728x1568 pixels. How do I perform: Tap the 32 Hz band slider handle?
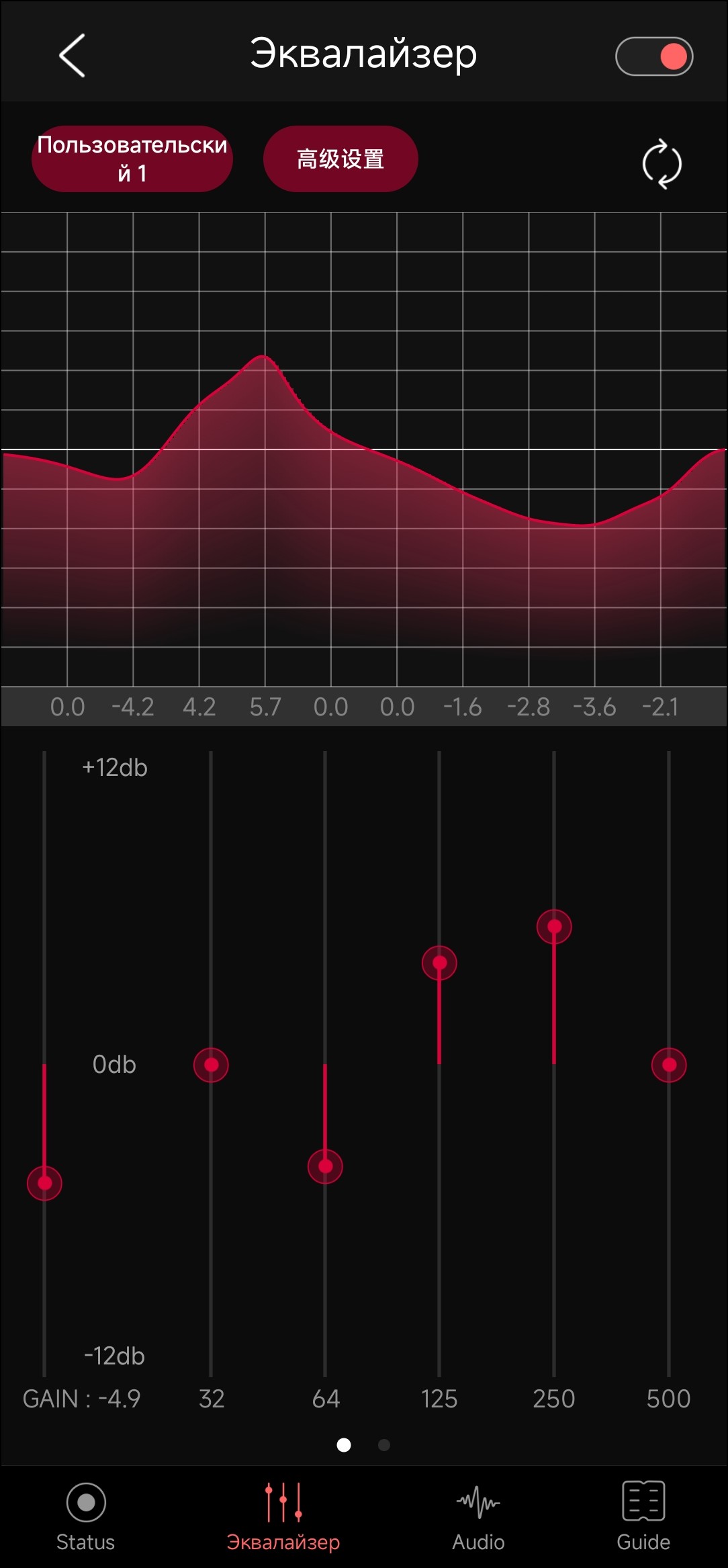coord(211,1065)
